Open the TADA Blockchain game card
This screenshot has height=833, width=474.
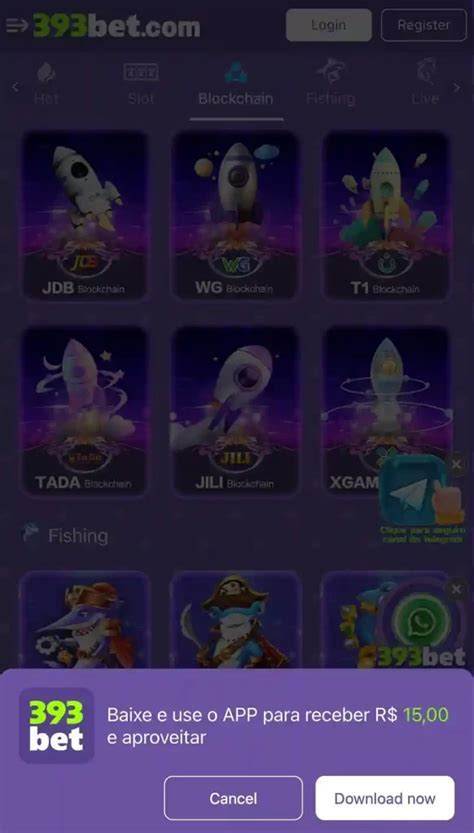pyautogui.click(x=84, y=411)
